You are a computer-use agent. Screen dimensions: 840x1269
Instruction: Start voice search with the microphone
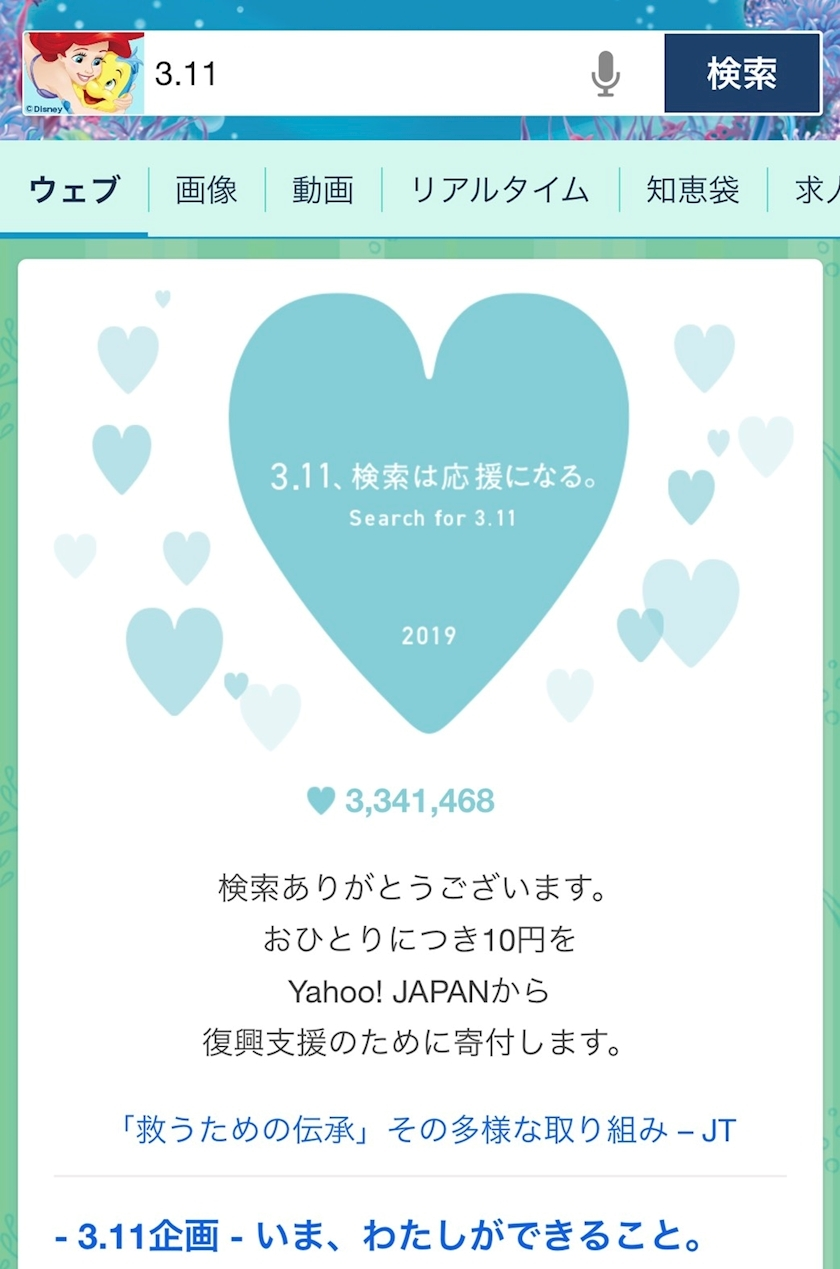[x=605, y=74]
